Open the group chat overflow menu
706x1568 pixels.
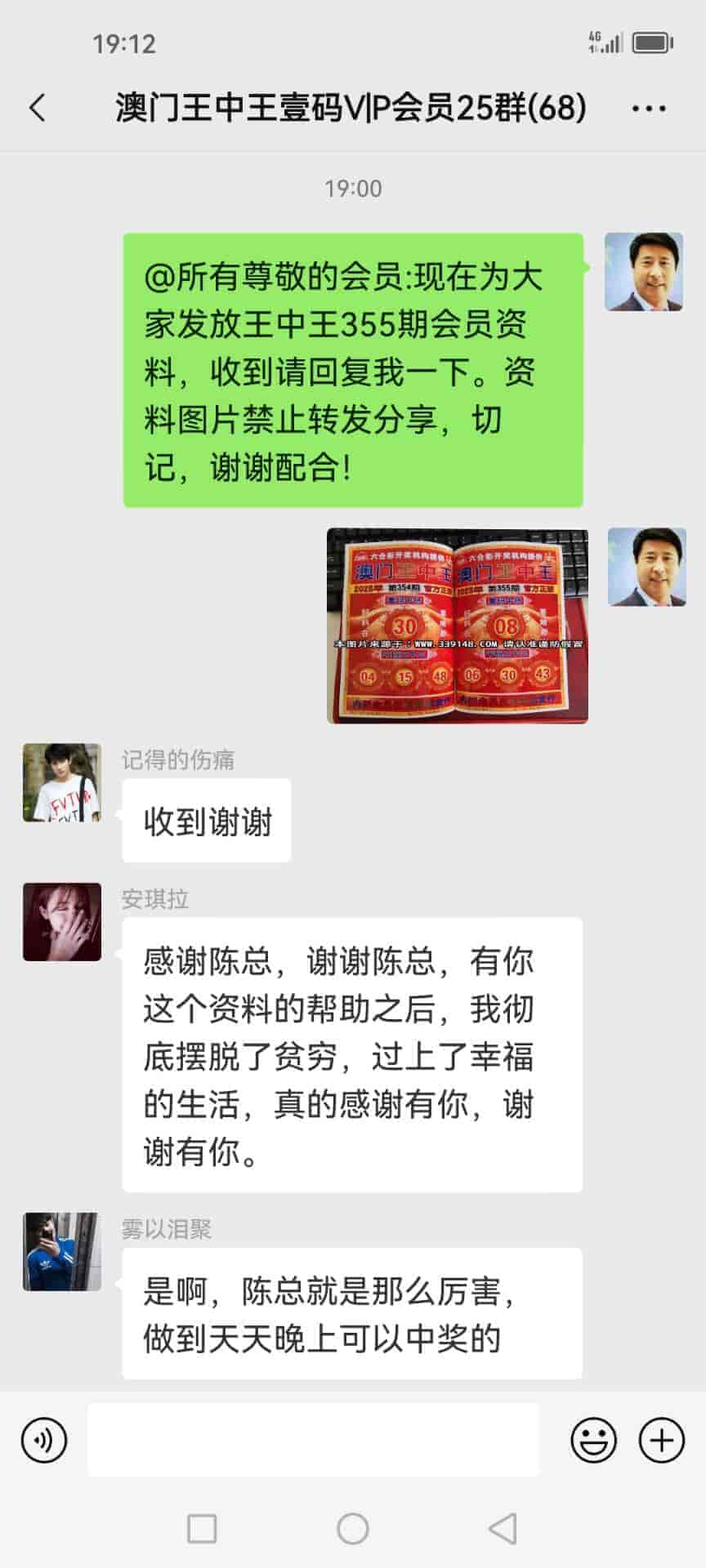(x=649, y=109)
